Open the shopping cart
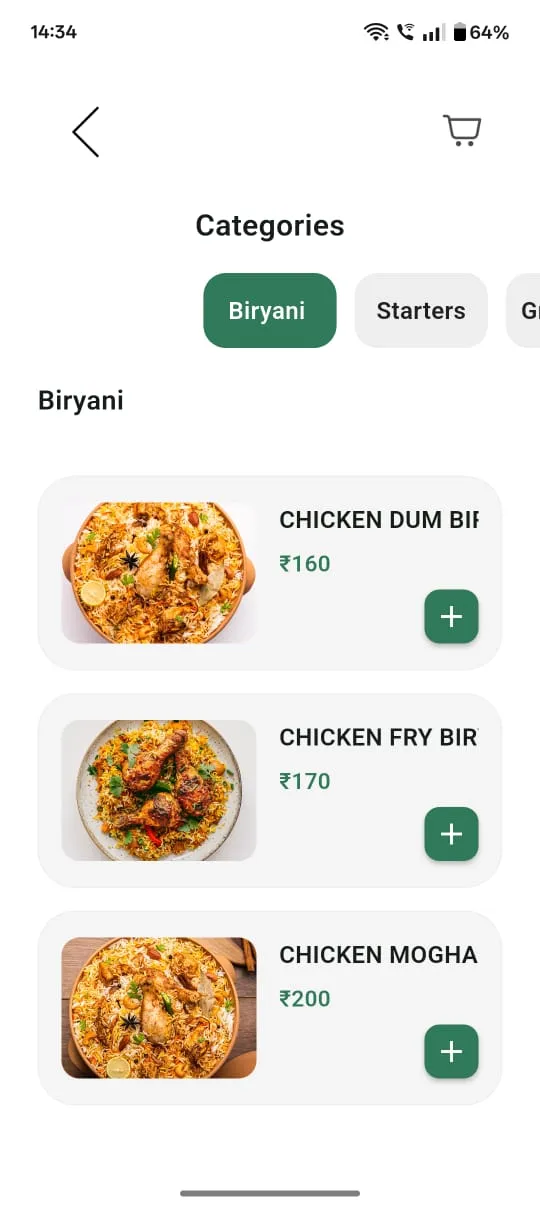The height and width of the screenshot is (1207, 540). [x=462, y=131]
